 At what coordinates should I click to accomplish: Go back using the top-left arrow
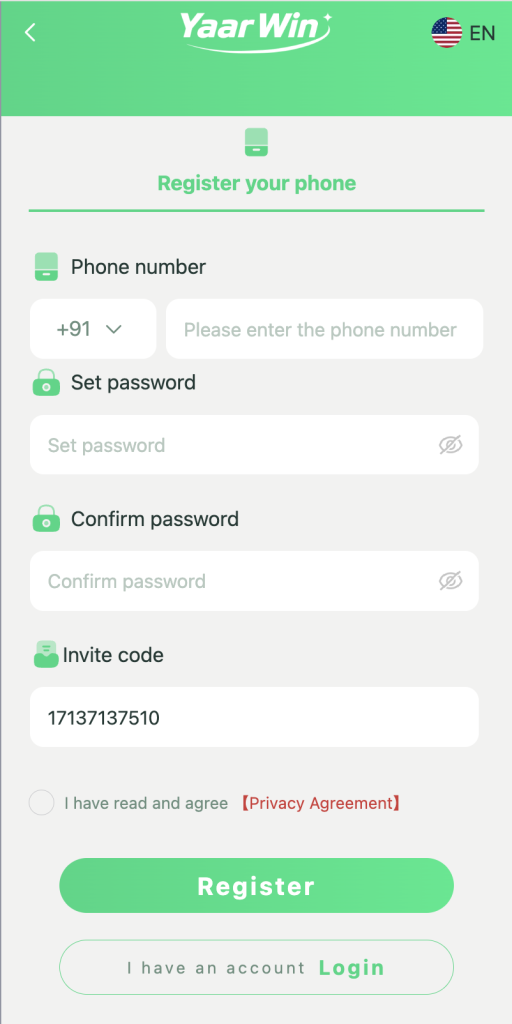pos(30,33)
